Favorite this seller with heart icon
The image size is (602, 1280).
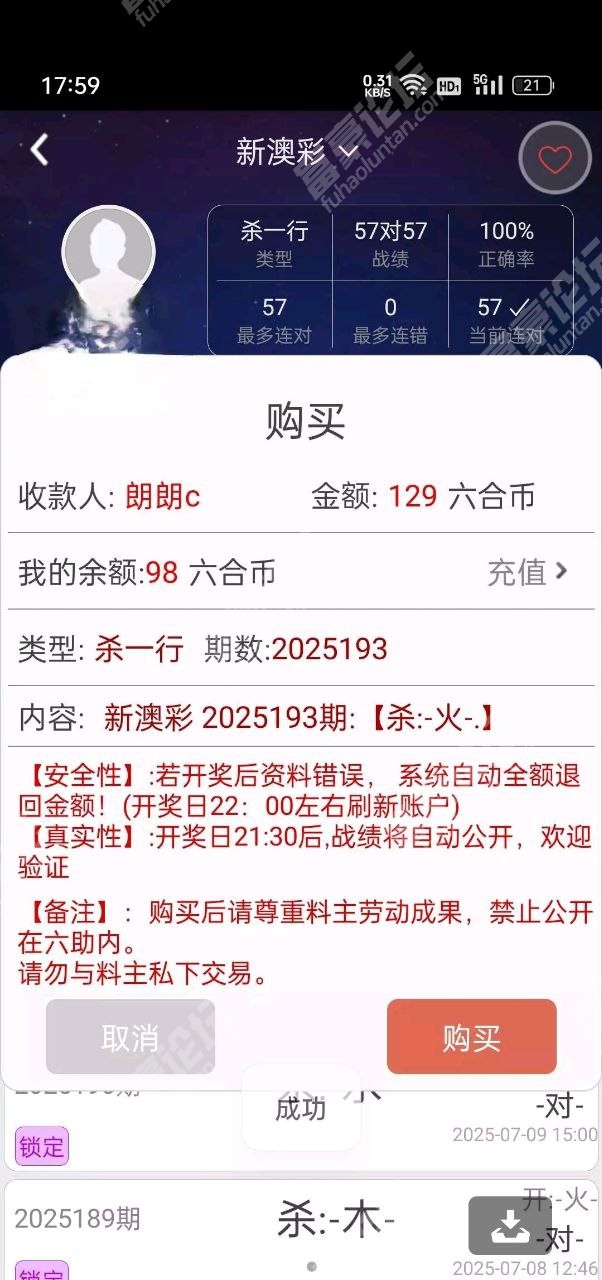click(555, 158)
